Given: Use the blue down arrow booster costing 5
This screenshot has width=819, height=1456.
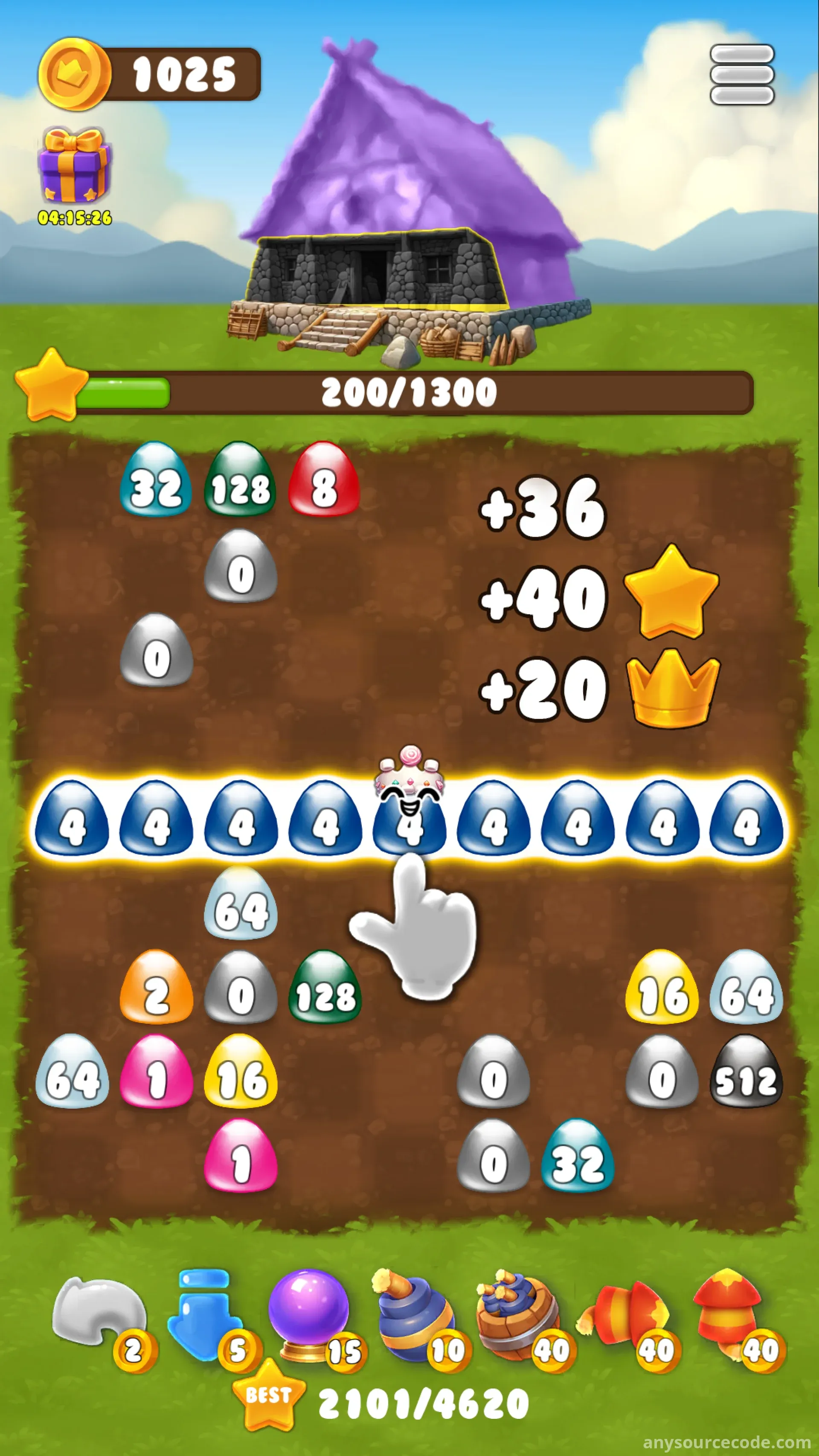Looking at the screenshot, I should click(205, 1313).
